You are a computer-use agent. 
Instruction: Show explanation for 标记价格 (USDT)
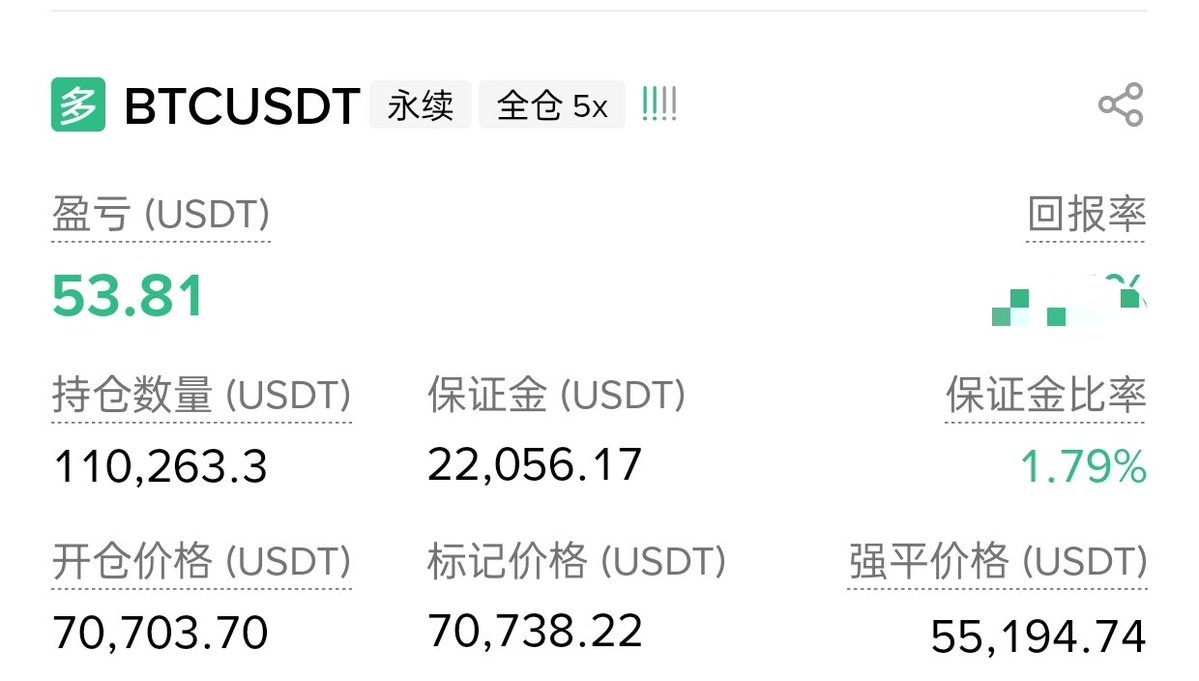coord(576,563)
